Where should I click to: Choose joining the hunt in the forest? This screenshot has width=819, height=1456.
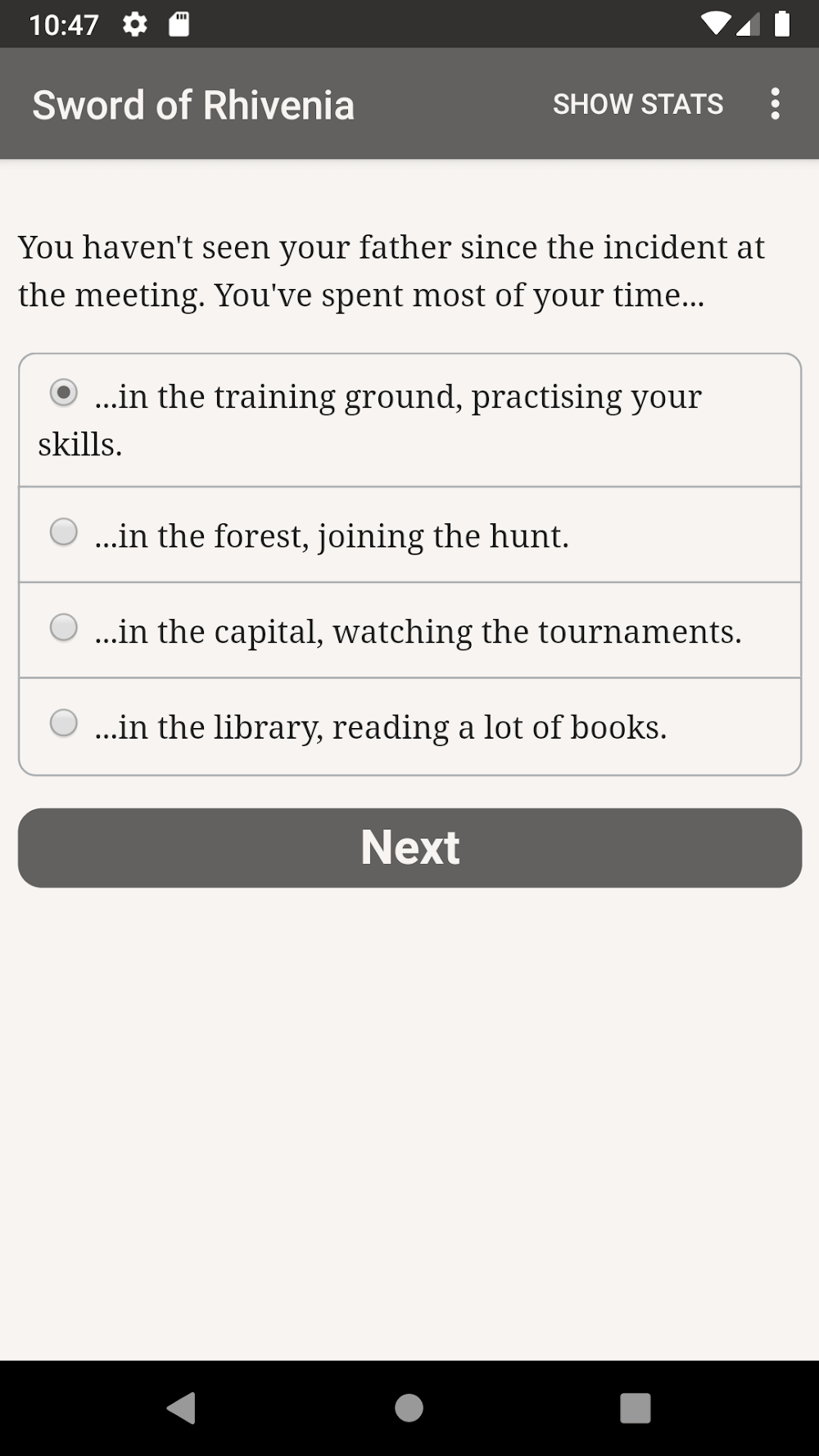point(64,532)
